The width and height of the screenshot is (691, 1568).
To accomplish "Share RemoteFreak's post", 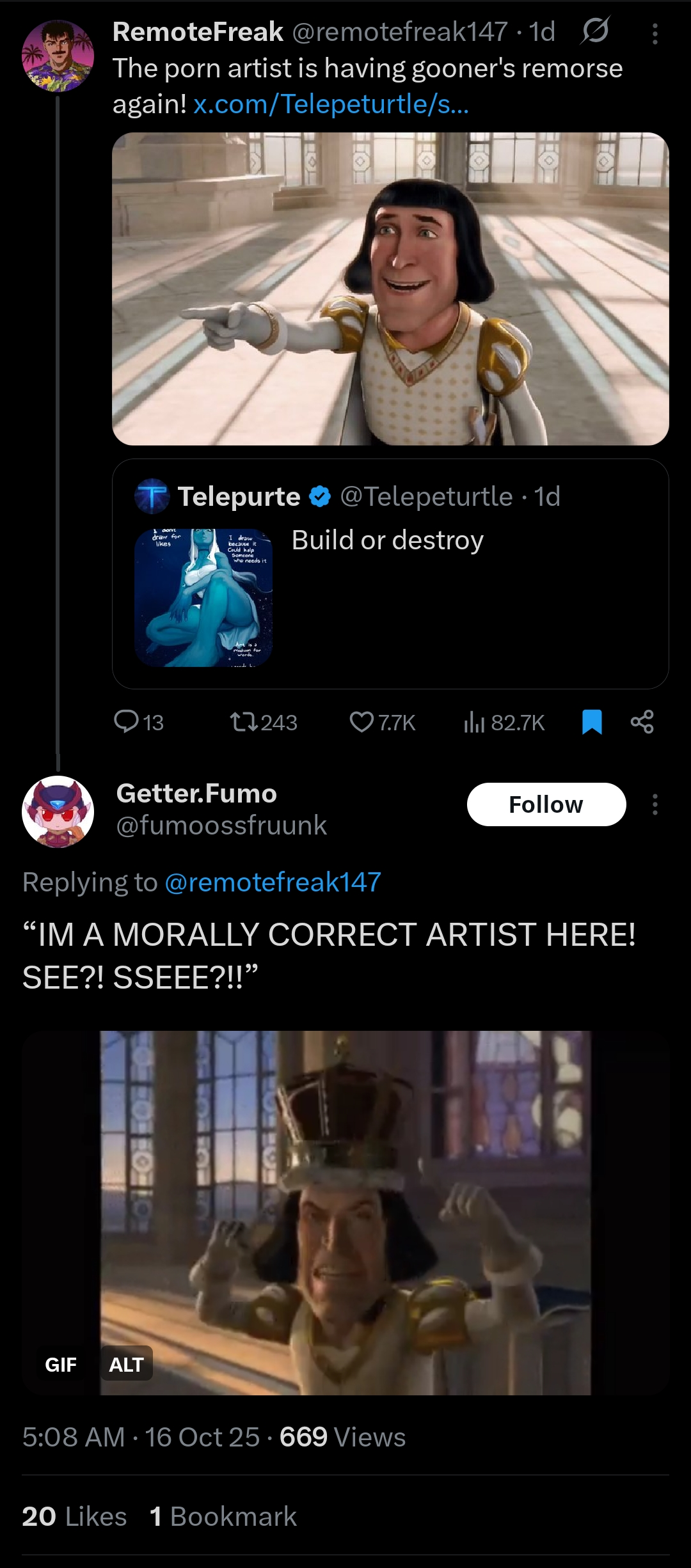I will (642, 722).
